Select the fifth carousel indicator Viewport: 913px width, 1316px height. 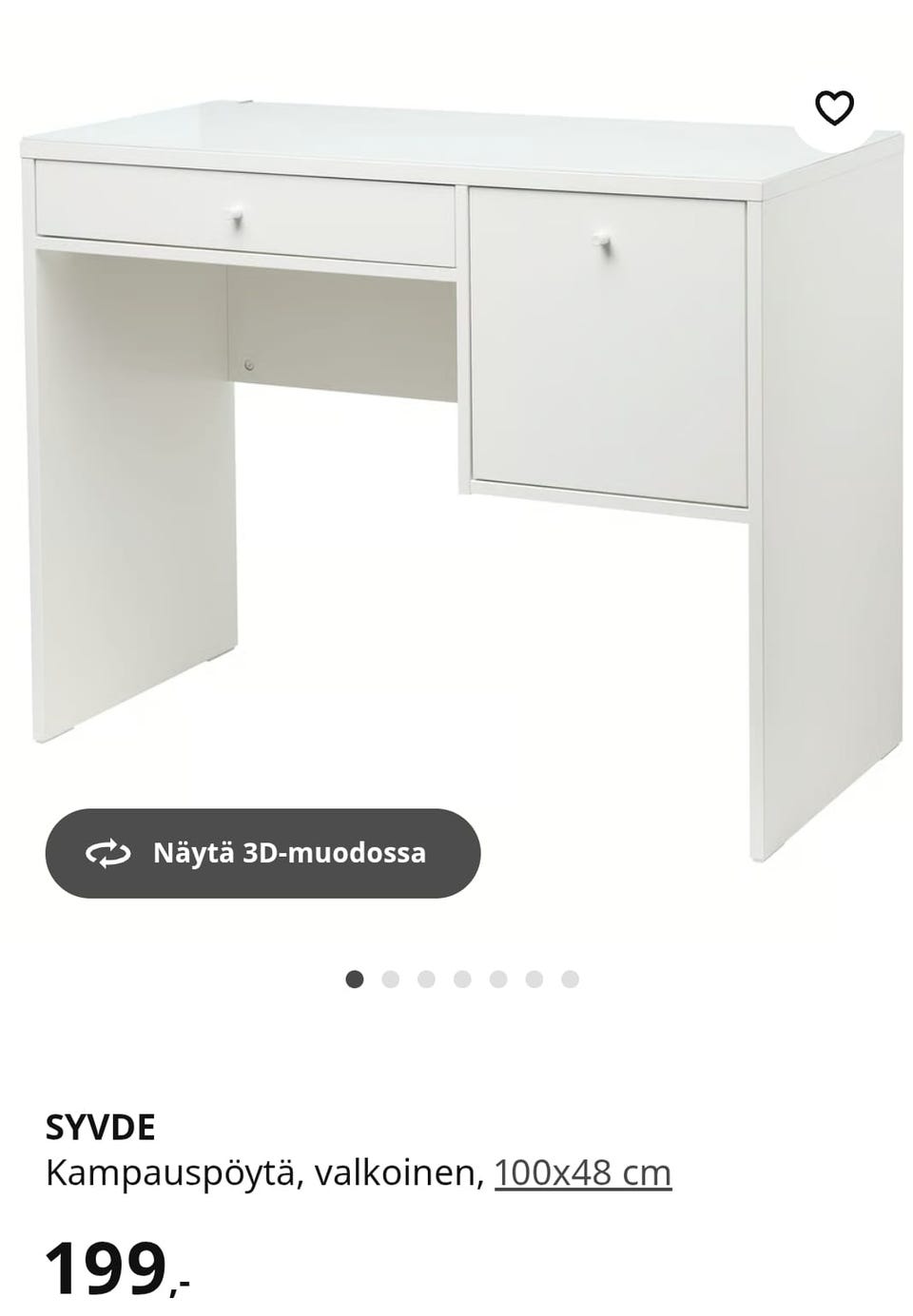coord(497,975)
